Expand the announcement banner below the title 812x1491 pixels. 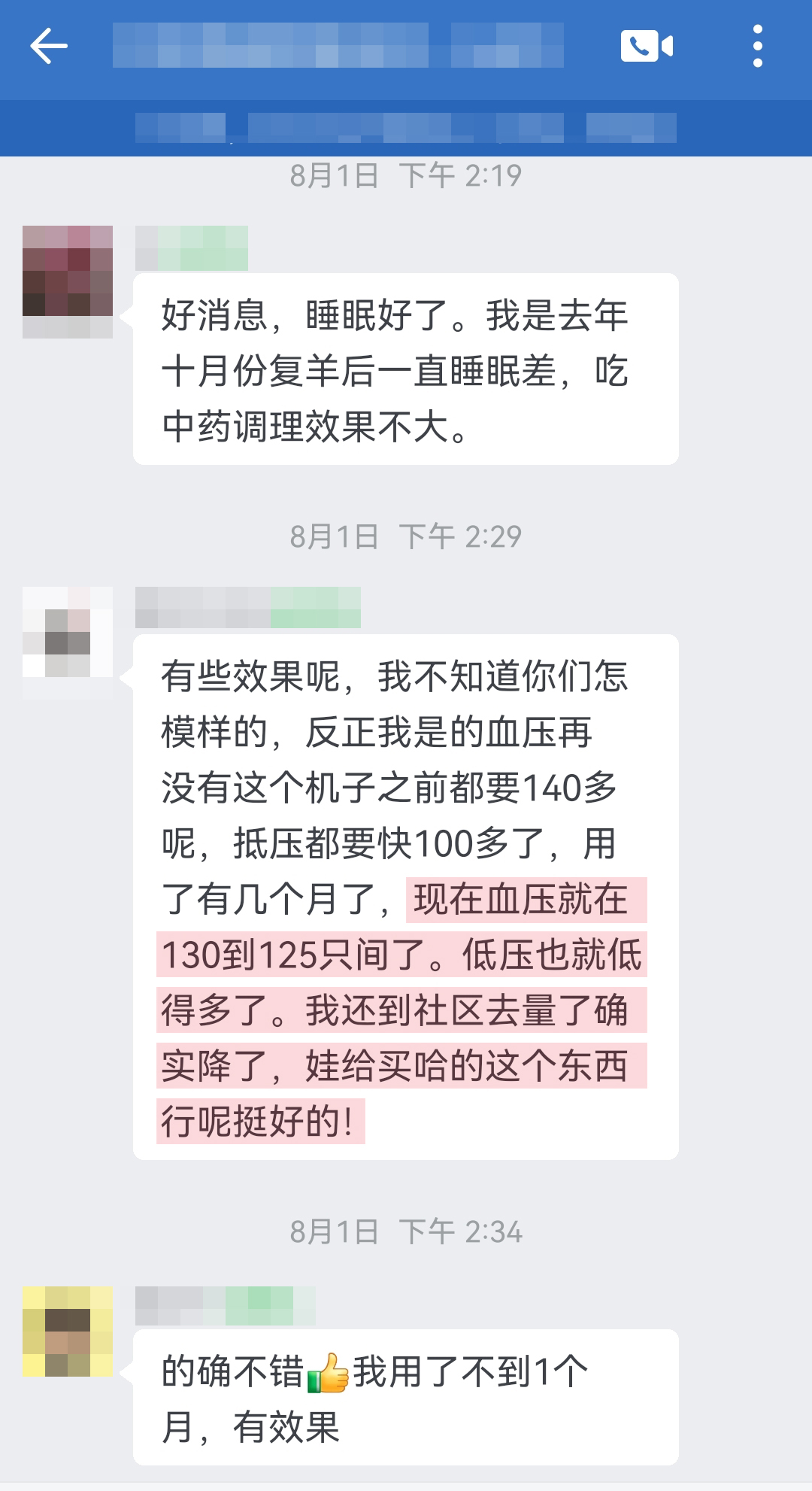pyautogui.click(x=406, y=128)
